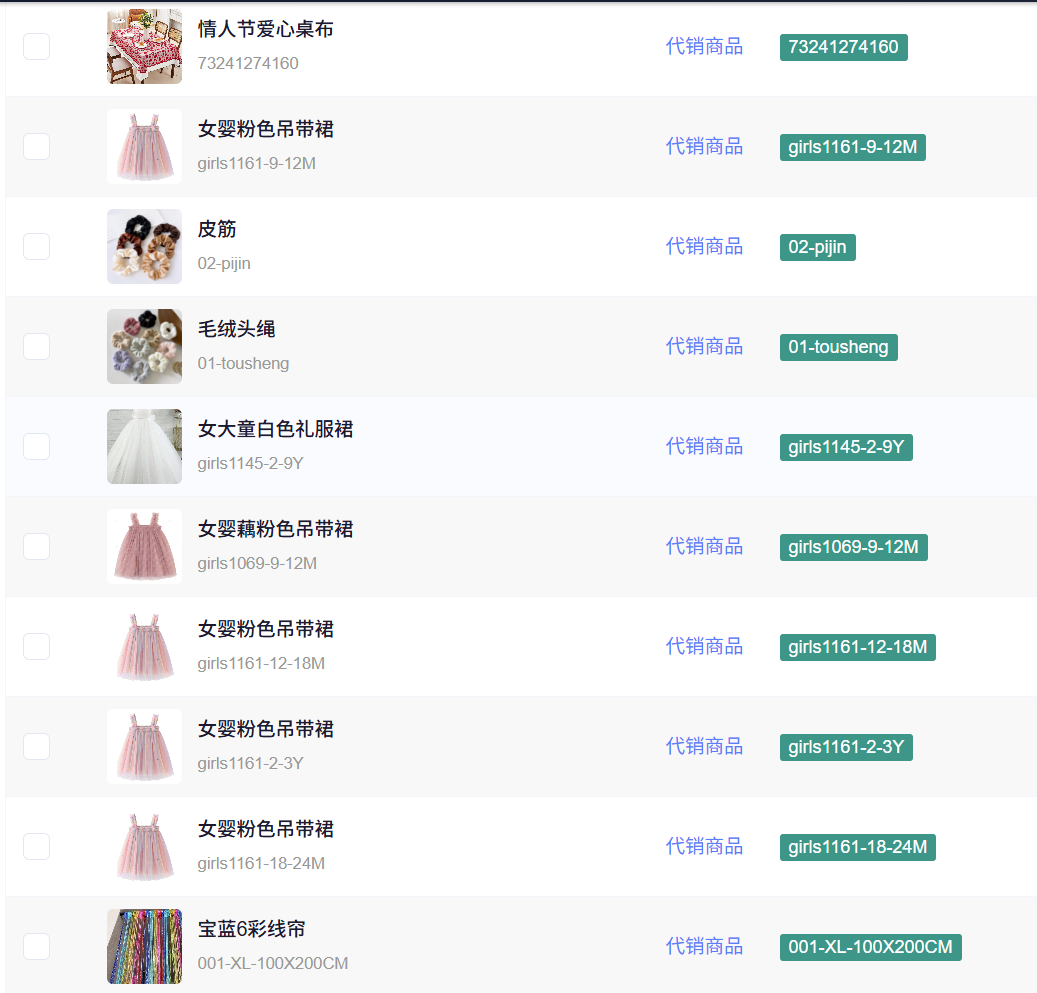Tap the 02-pijin green tag

(817, 247)
